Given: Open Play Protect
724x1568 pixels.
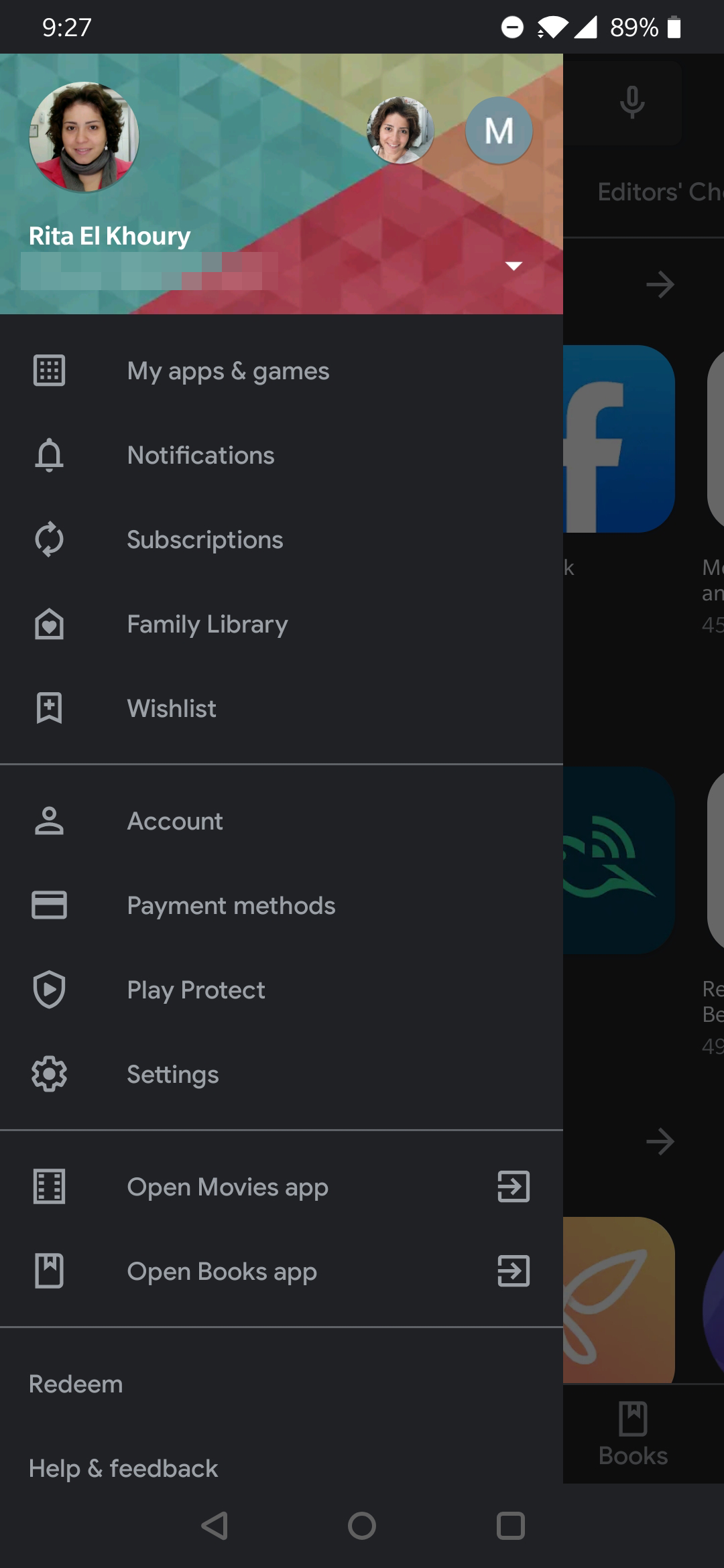Looking at the screenshot, I should (196, 990).
